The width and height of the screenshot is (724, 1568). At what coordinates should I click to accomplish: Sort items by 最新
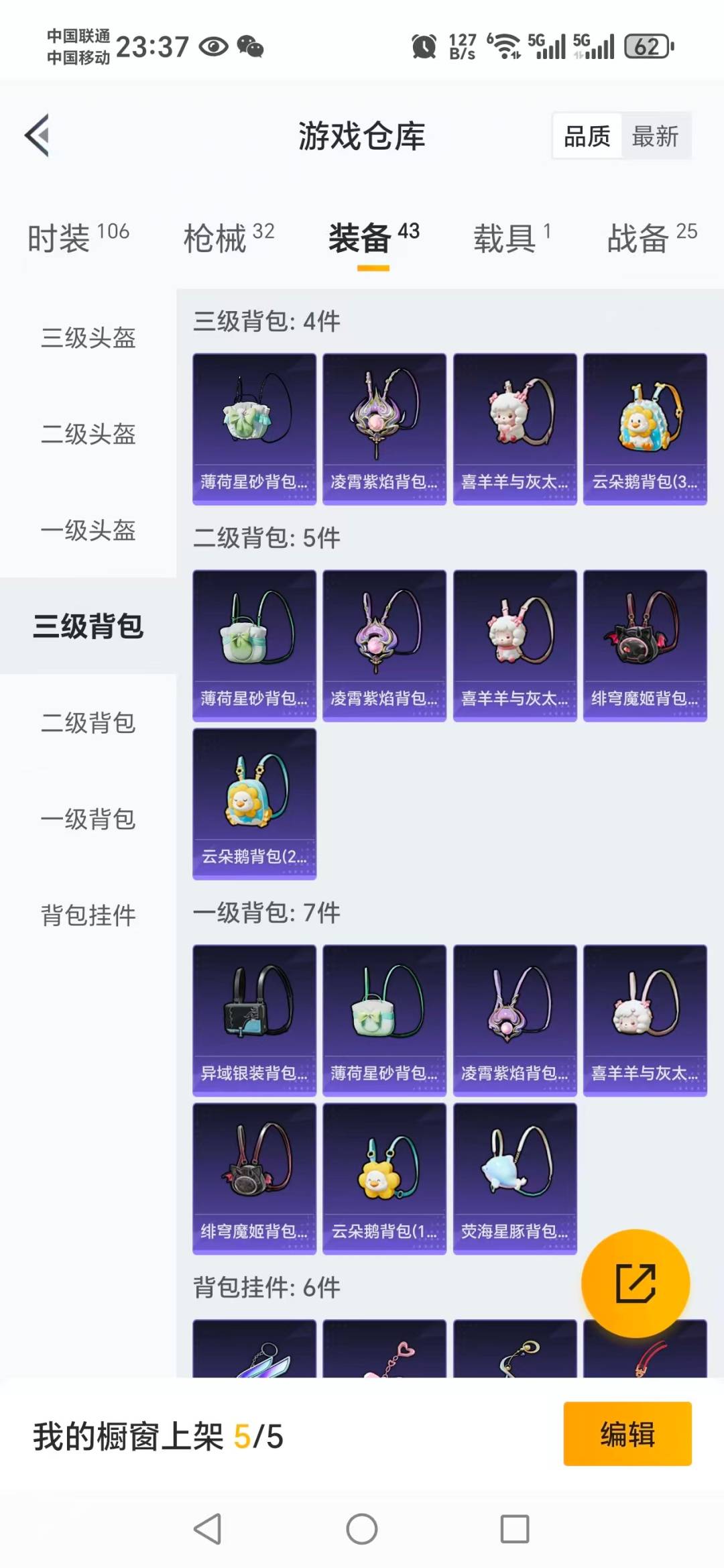655,136
